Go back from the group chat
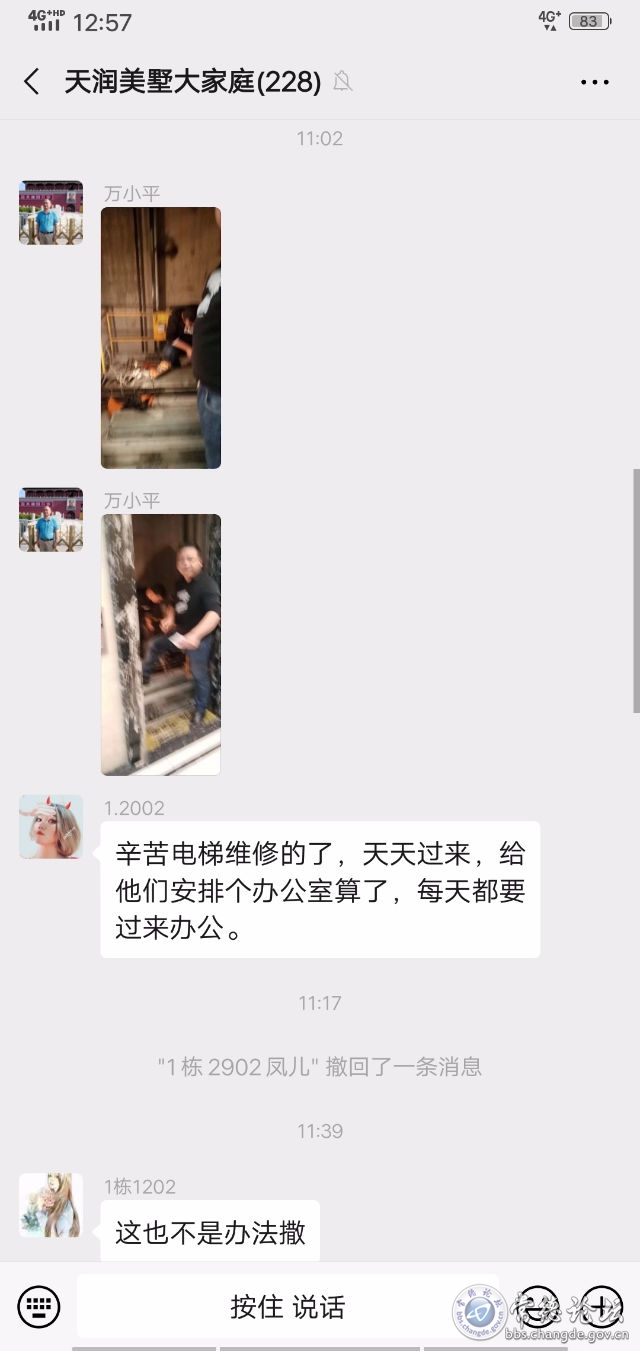The image size is (640, 1351). click(x=32, y=82)
